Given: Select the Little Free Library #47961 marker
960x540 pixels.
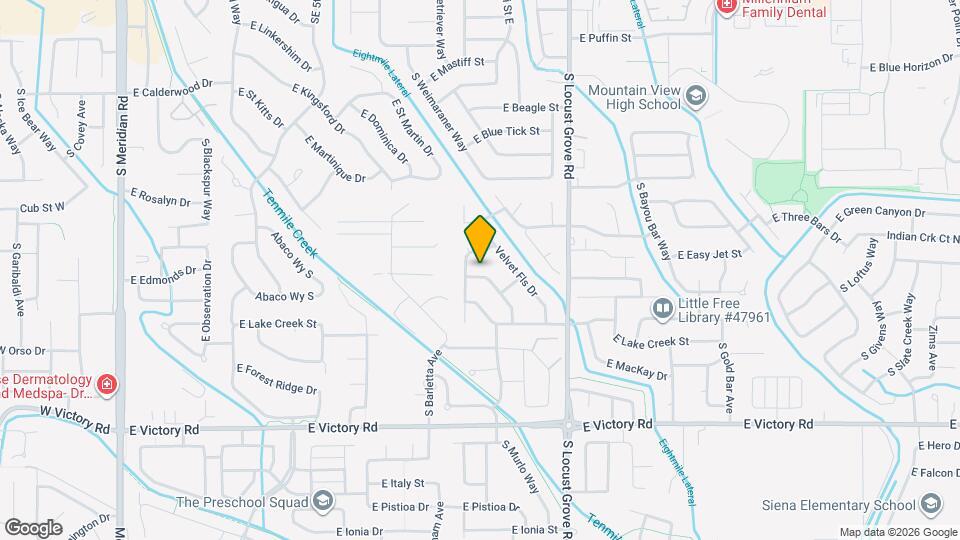Looking at the screenshot, I should point(661,308).
